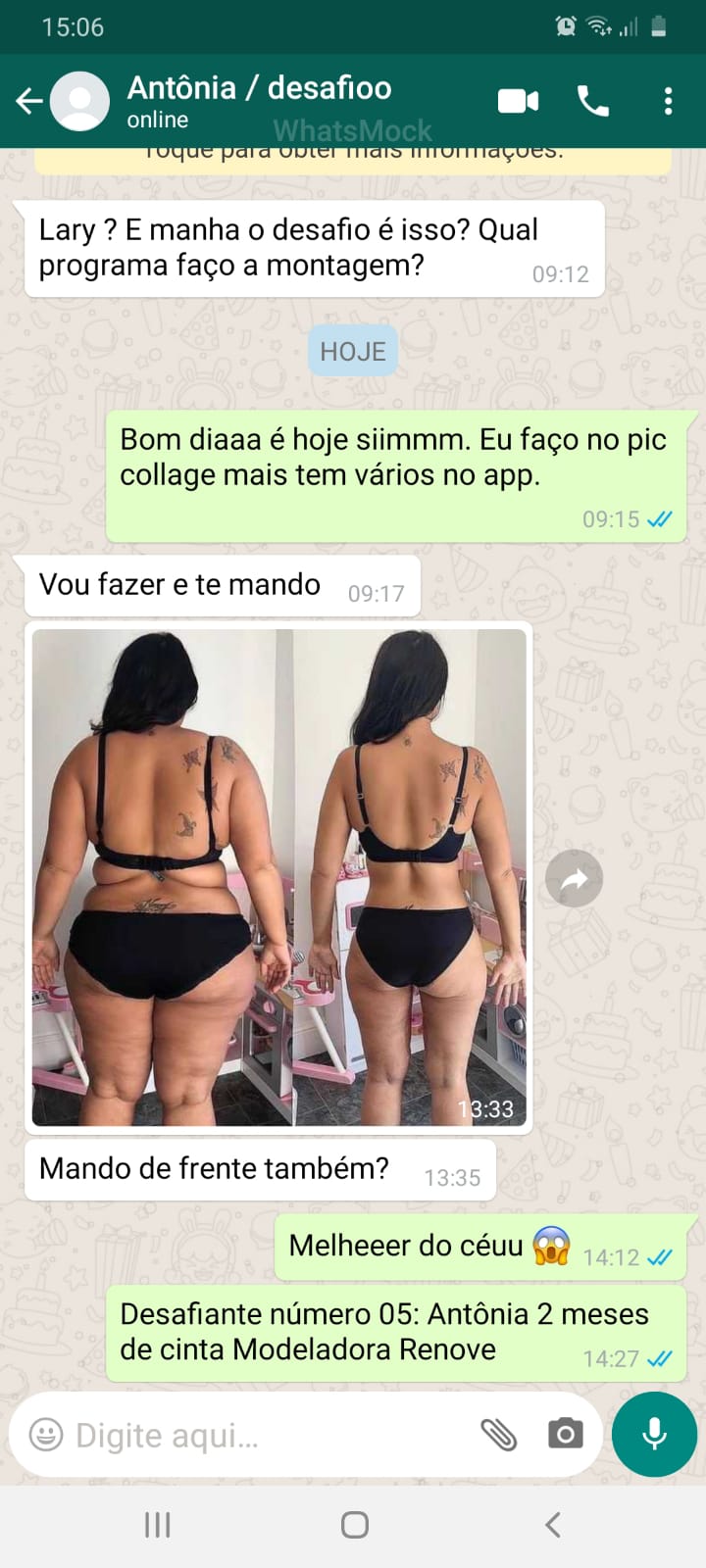Image resolution: width=706 pixels, height=1568 pixels.
Task: Tap the system home button
Action: click(x=354, y=1525)
